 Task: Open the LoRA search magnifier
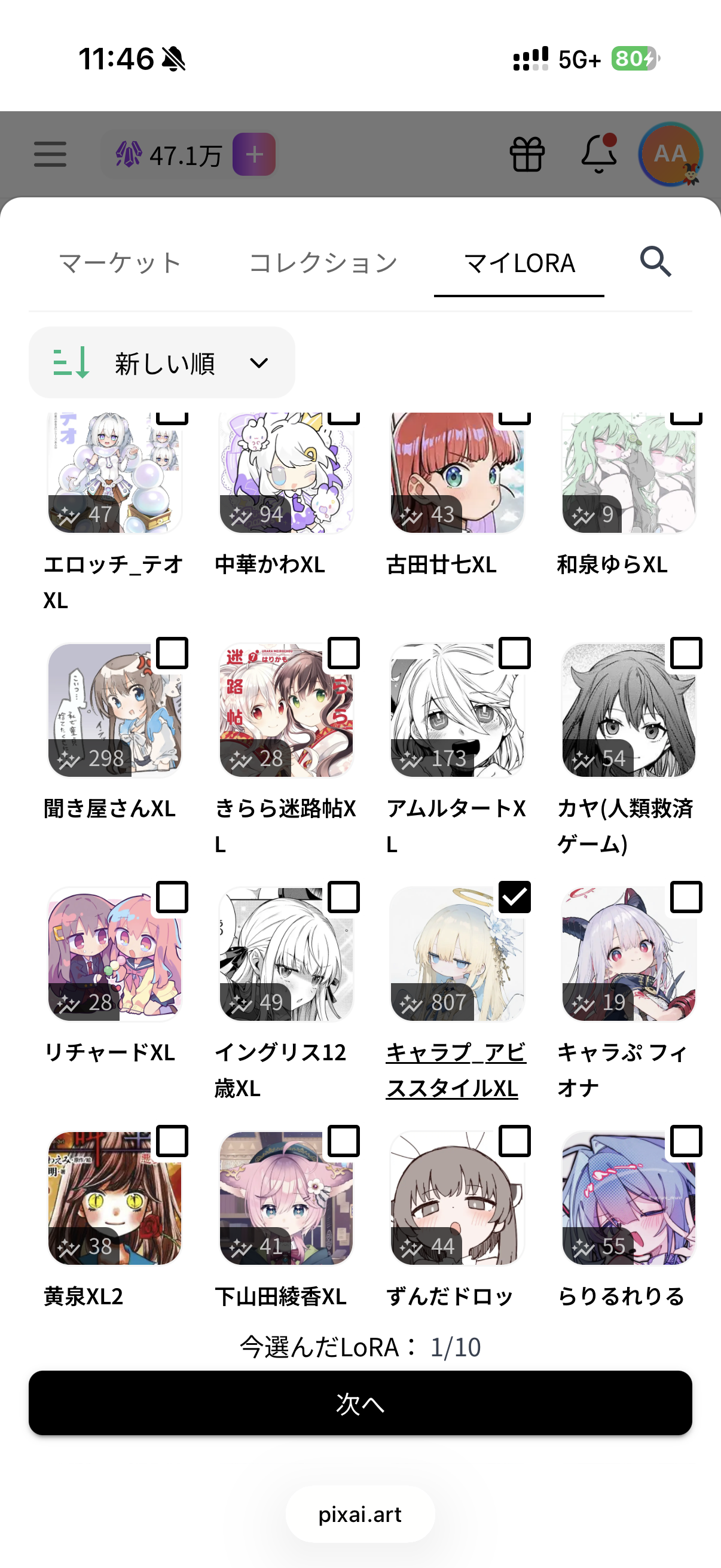pos(655,263)
